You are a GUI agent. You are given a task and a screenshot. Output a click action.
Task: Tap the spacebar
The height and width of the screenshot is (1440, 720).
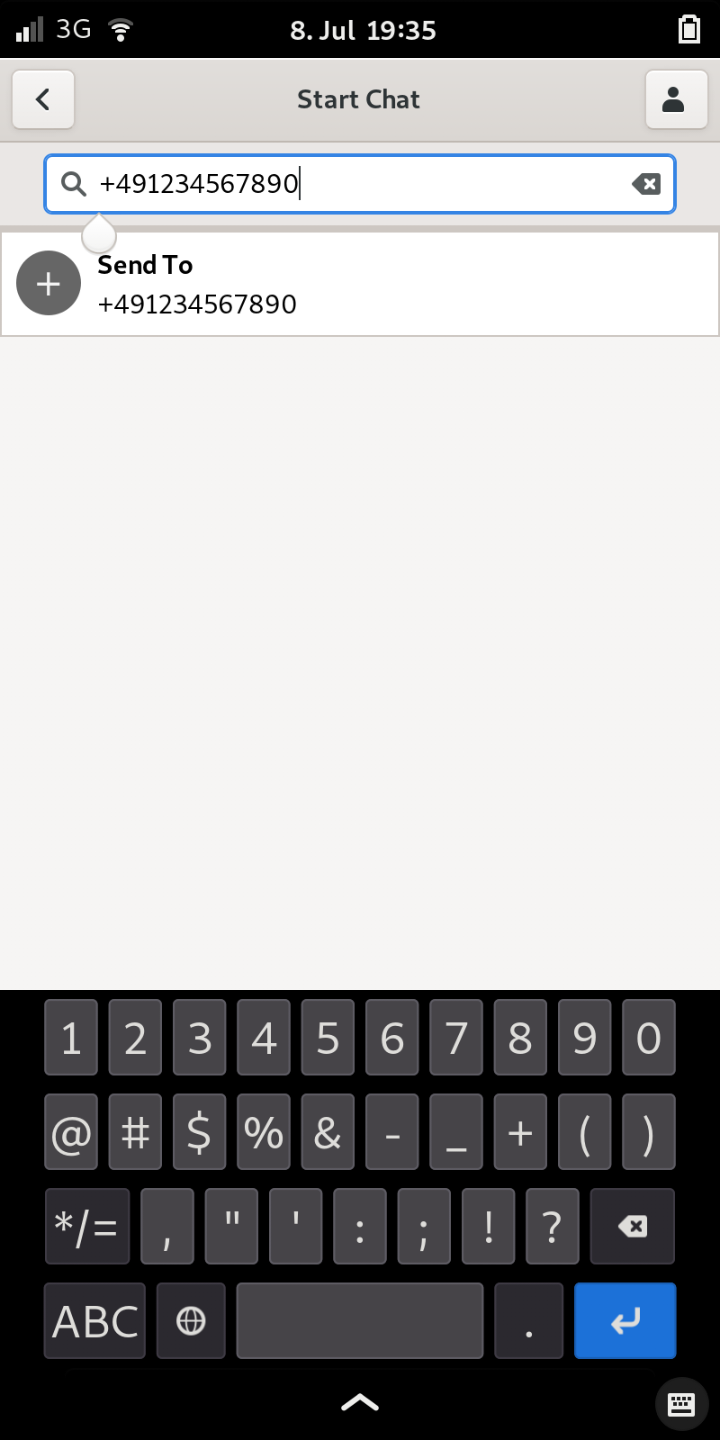click(360, 1321)
